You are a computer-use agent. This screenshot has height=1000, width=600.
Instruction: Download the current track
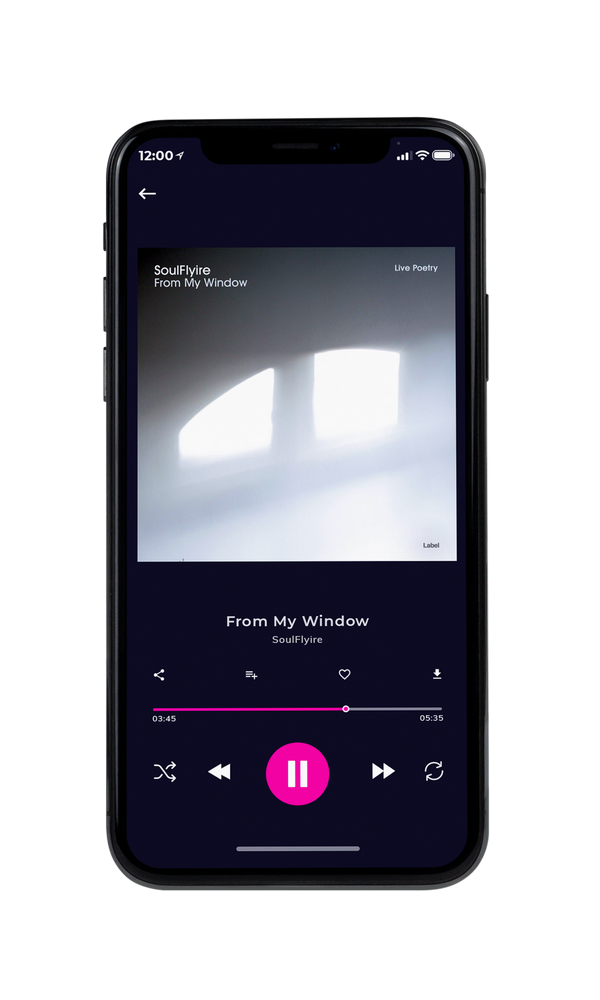point(437,674)
